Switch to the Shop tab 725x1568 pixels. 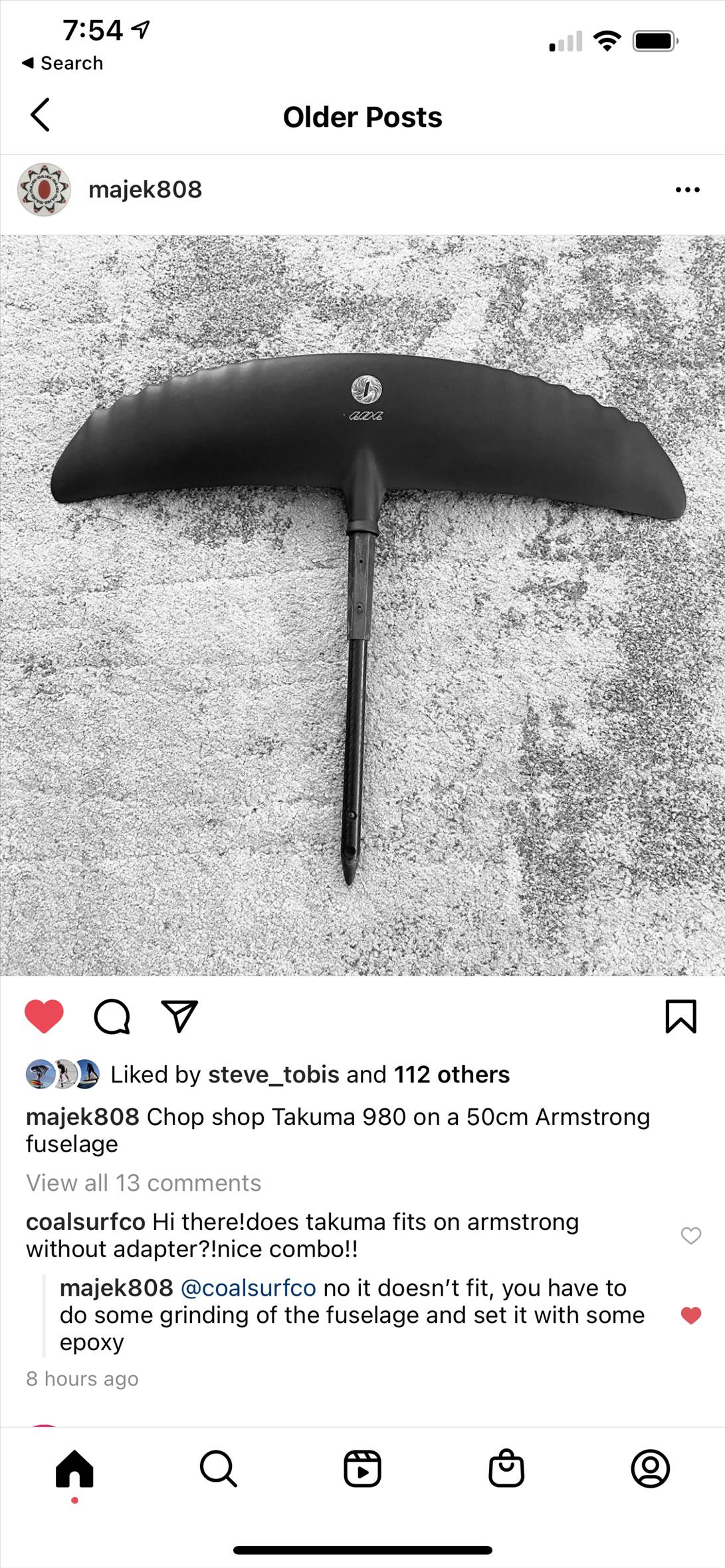[506, 1468]
